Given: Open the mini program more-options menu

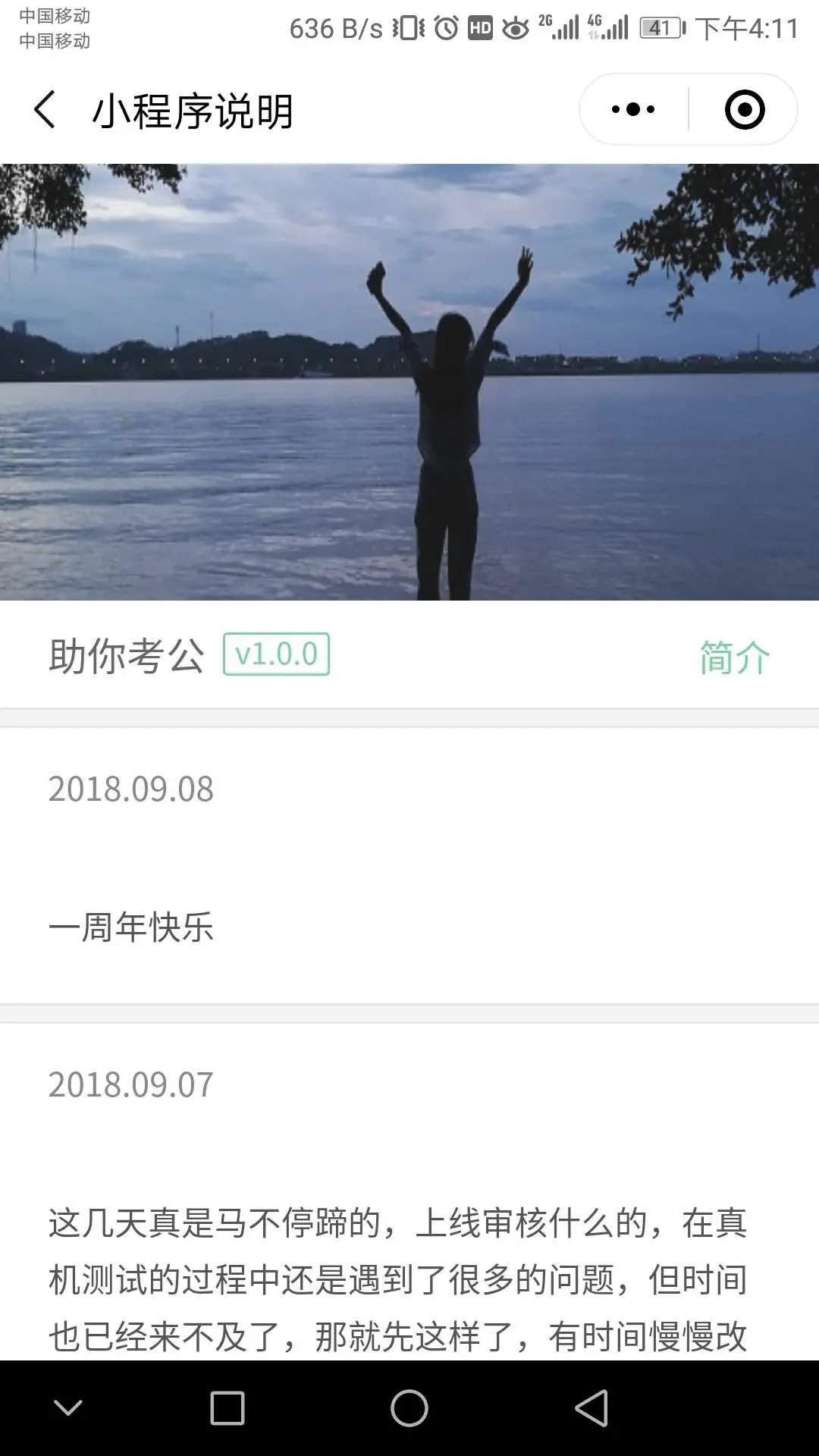Looking at the screenshot, I should click(633, 110).
